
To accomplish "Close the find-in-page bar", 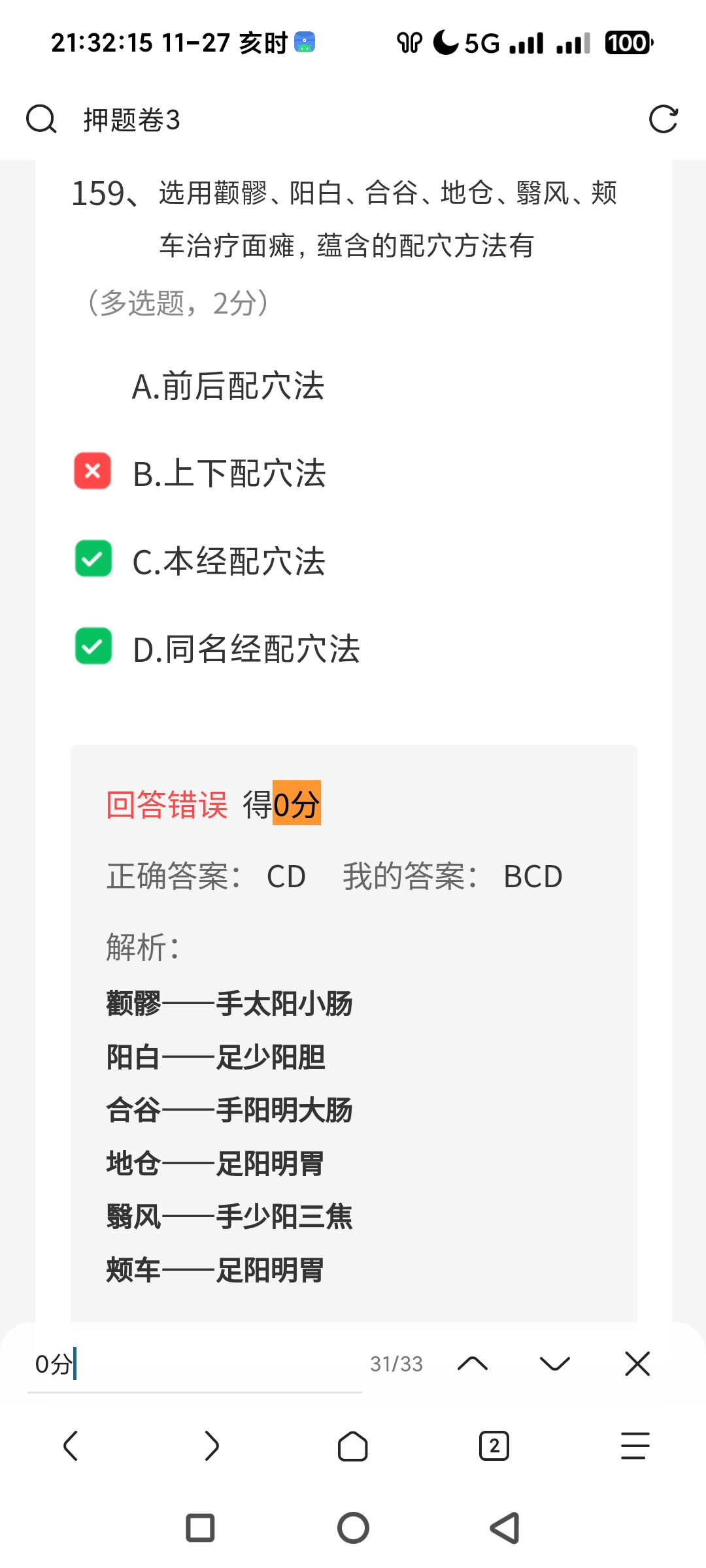I will 637,1364.
